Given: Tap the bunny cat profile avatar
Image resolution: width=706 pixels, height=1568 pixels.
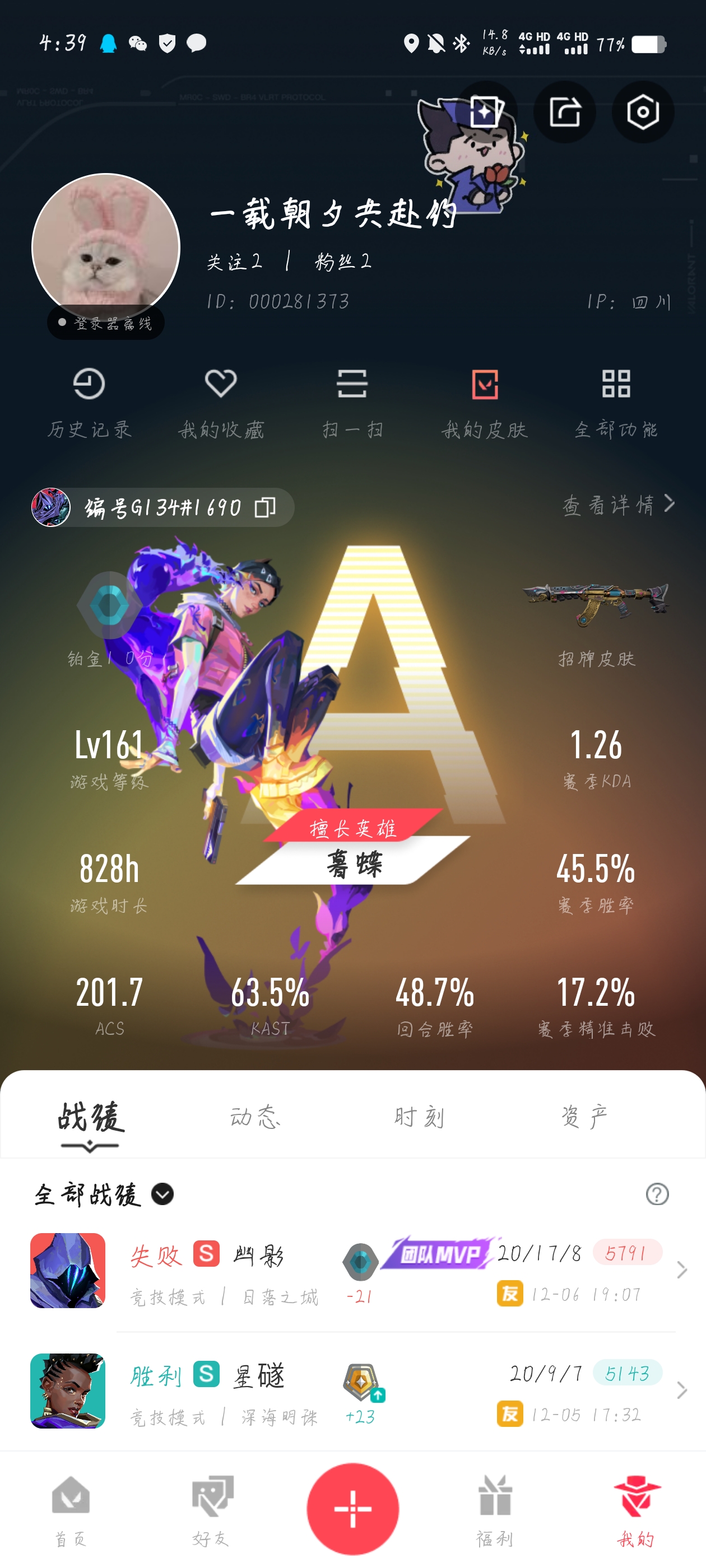Looking at the screenshot, I should click(x=106, y=246).
